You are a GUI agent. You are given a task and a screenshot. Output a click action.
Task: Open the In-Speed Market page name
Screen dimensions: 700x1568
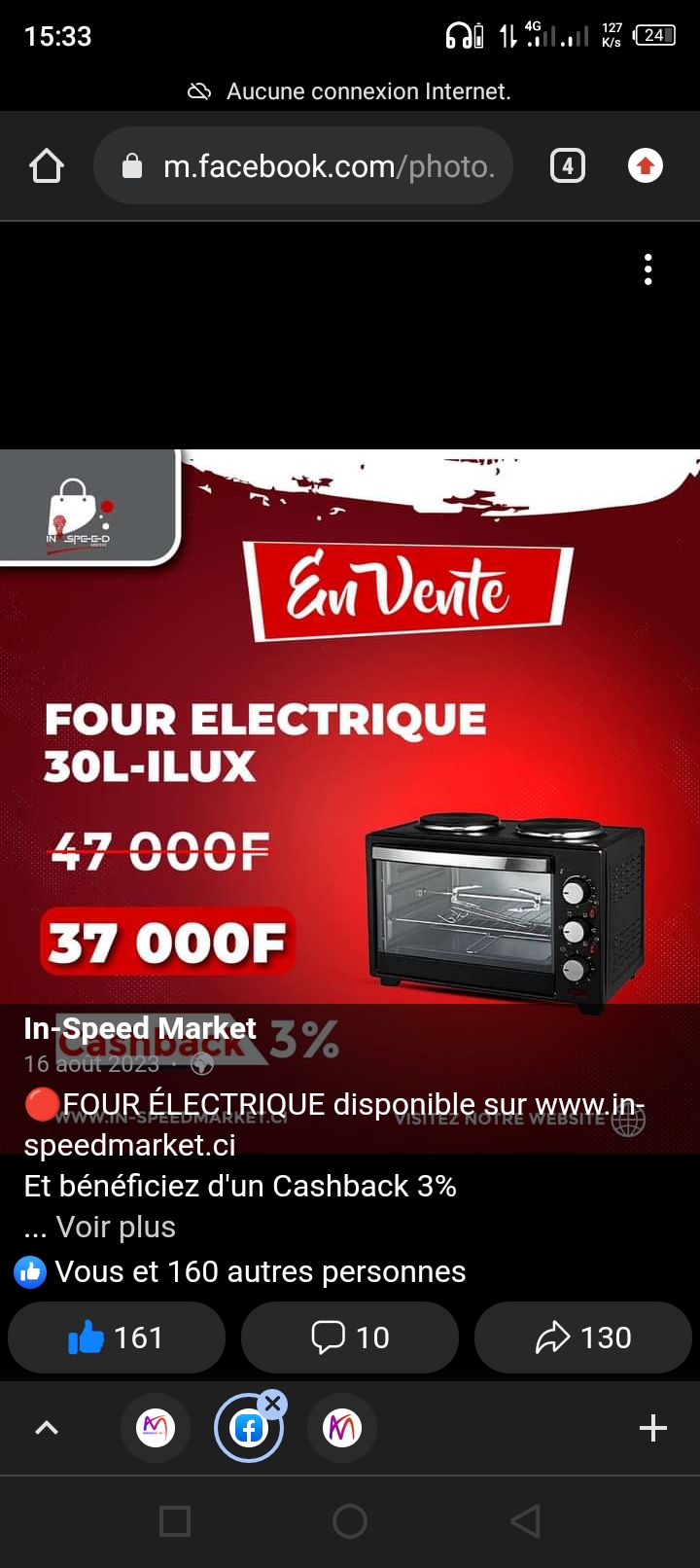coord(140,1028)
